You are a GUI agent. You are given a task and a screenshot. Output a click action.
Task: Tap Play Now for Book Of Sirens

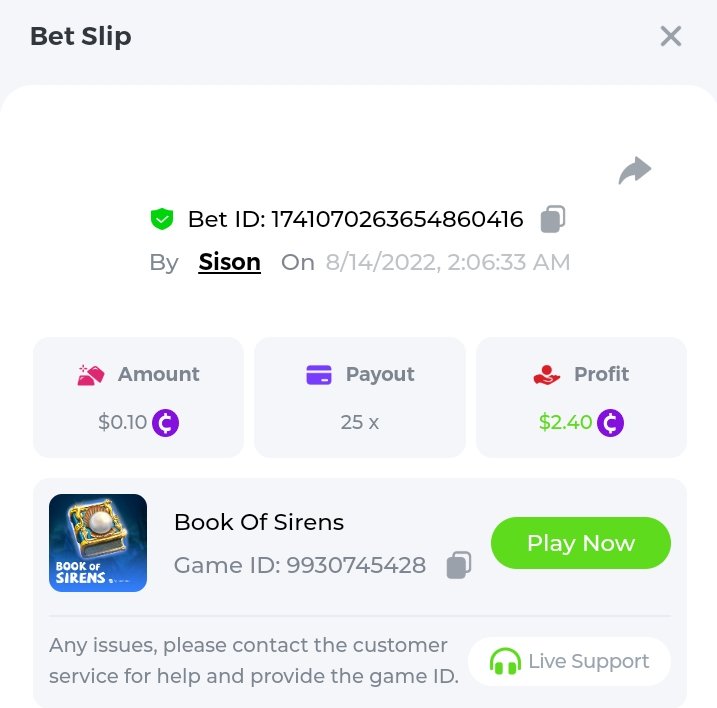[580, 543]
